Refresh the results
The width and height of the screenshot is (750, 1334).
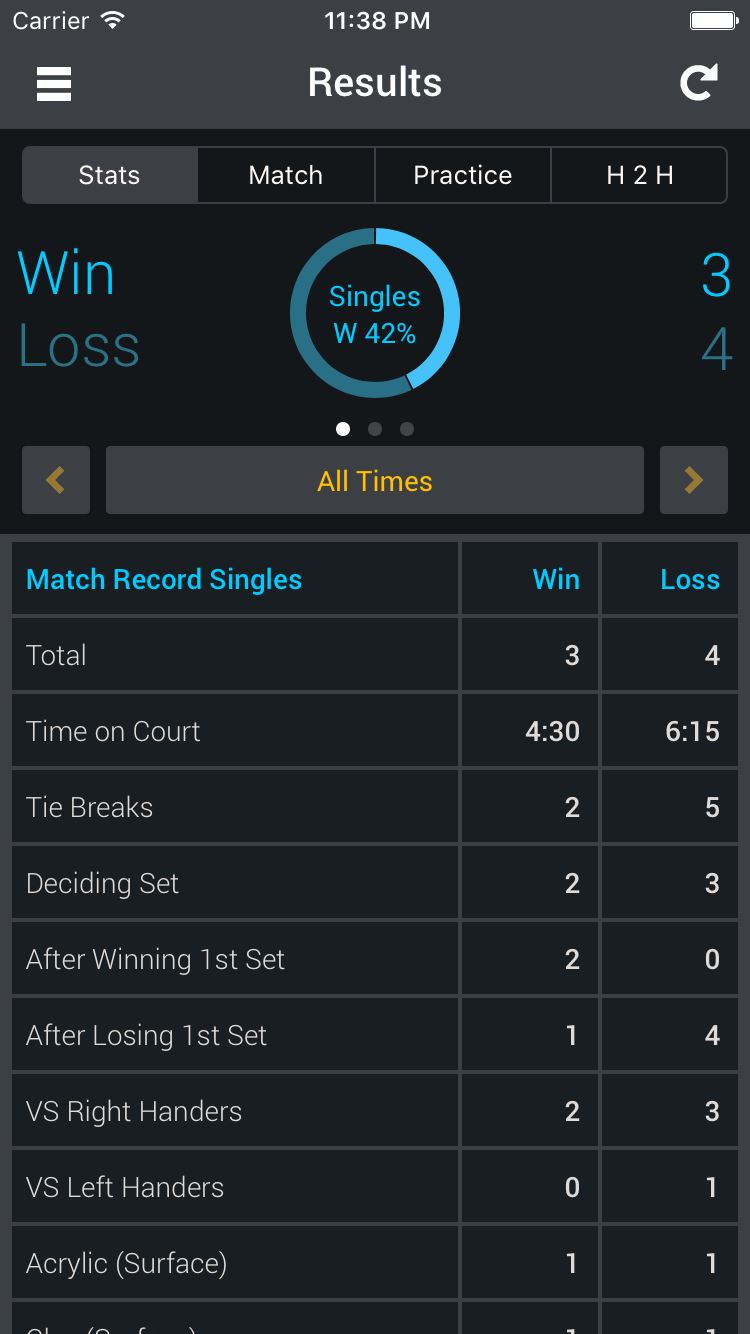[x=699, y=82]
